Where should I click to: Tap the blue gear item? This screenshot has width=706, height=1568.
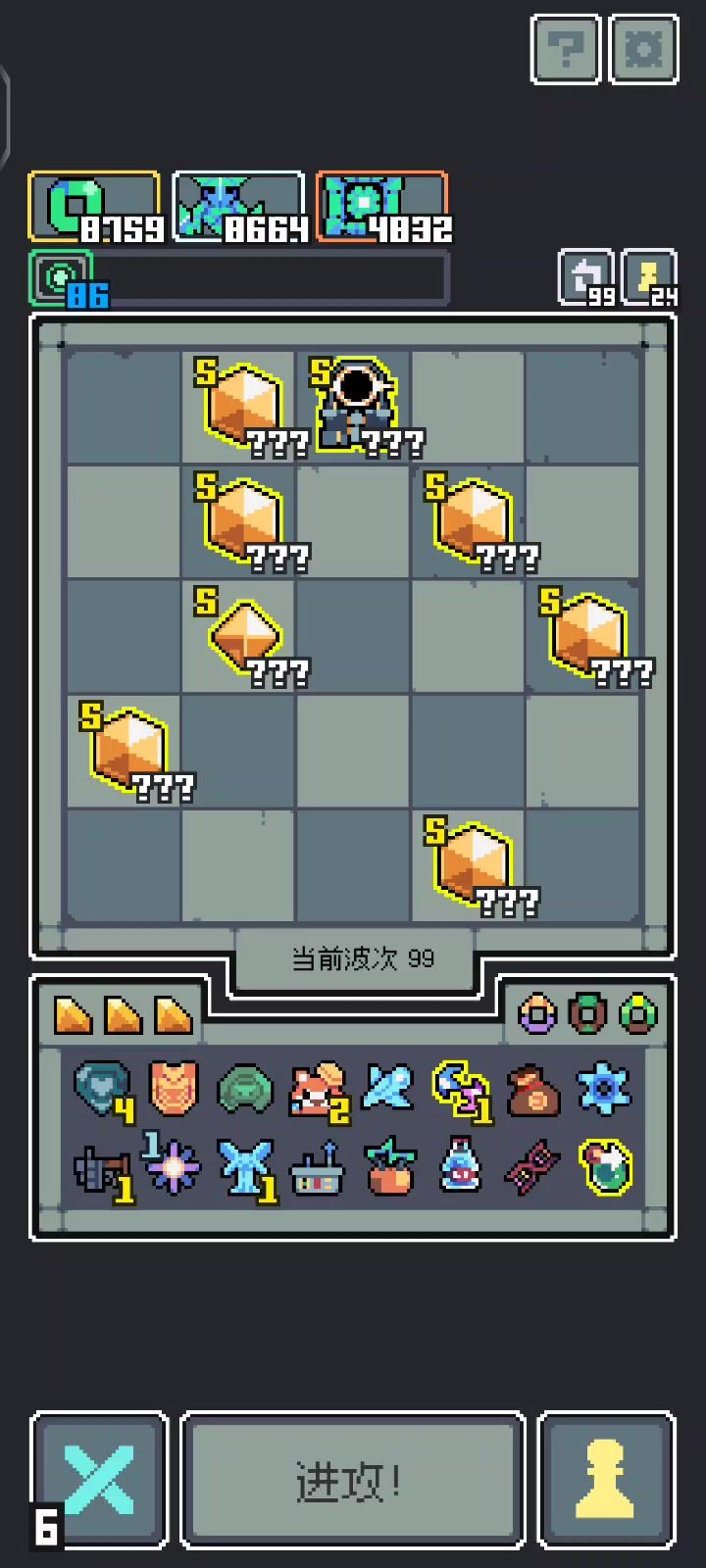(604, 1089)
